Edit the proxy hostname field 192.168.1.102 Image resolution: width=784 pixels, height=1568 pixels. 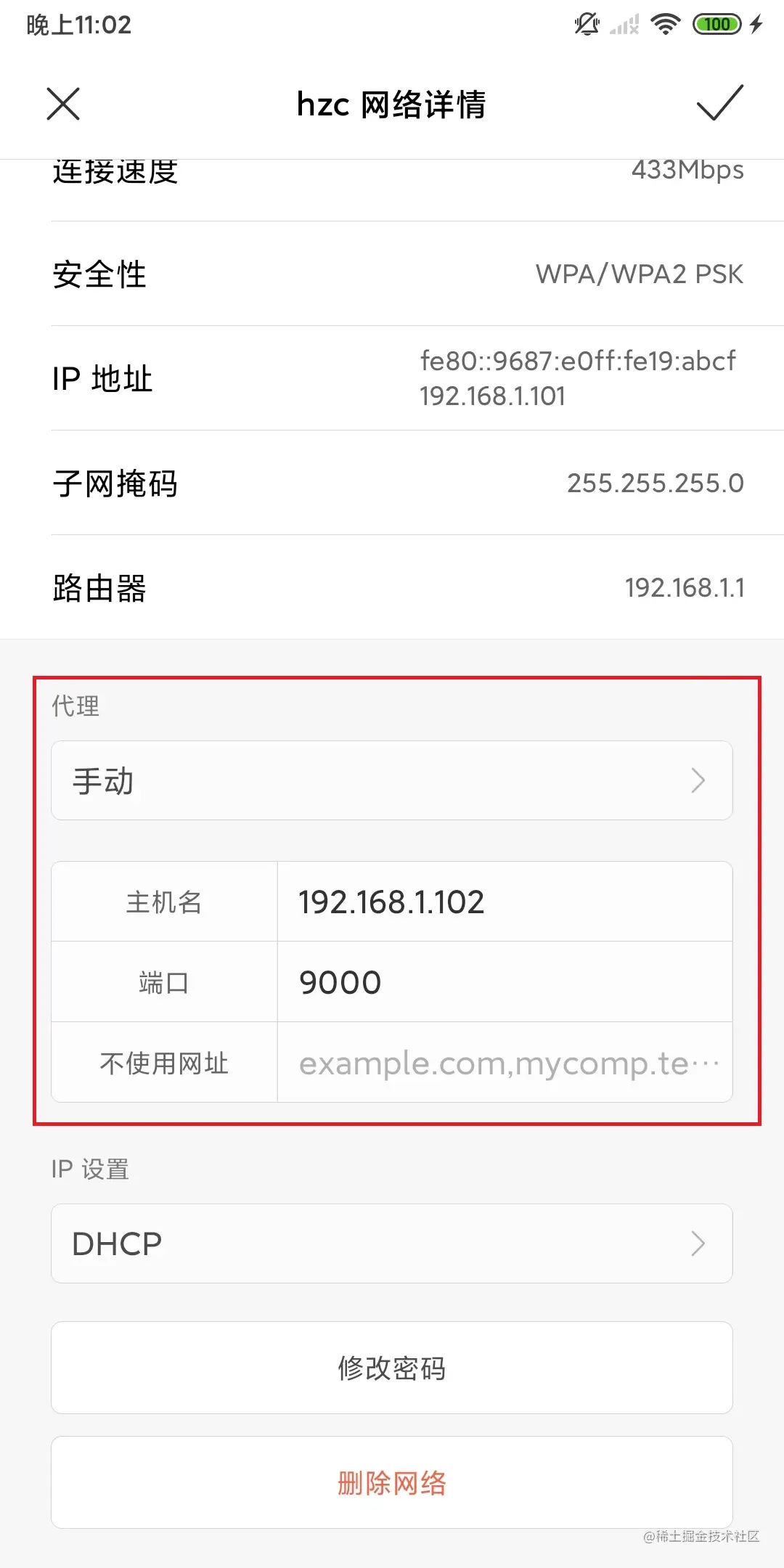point(504,902)
